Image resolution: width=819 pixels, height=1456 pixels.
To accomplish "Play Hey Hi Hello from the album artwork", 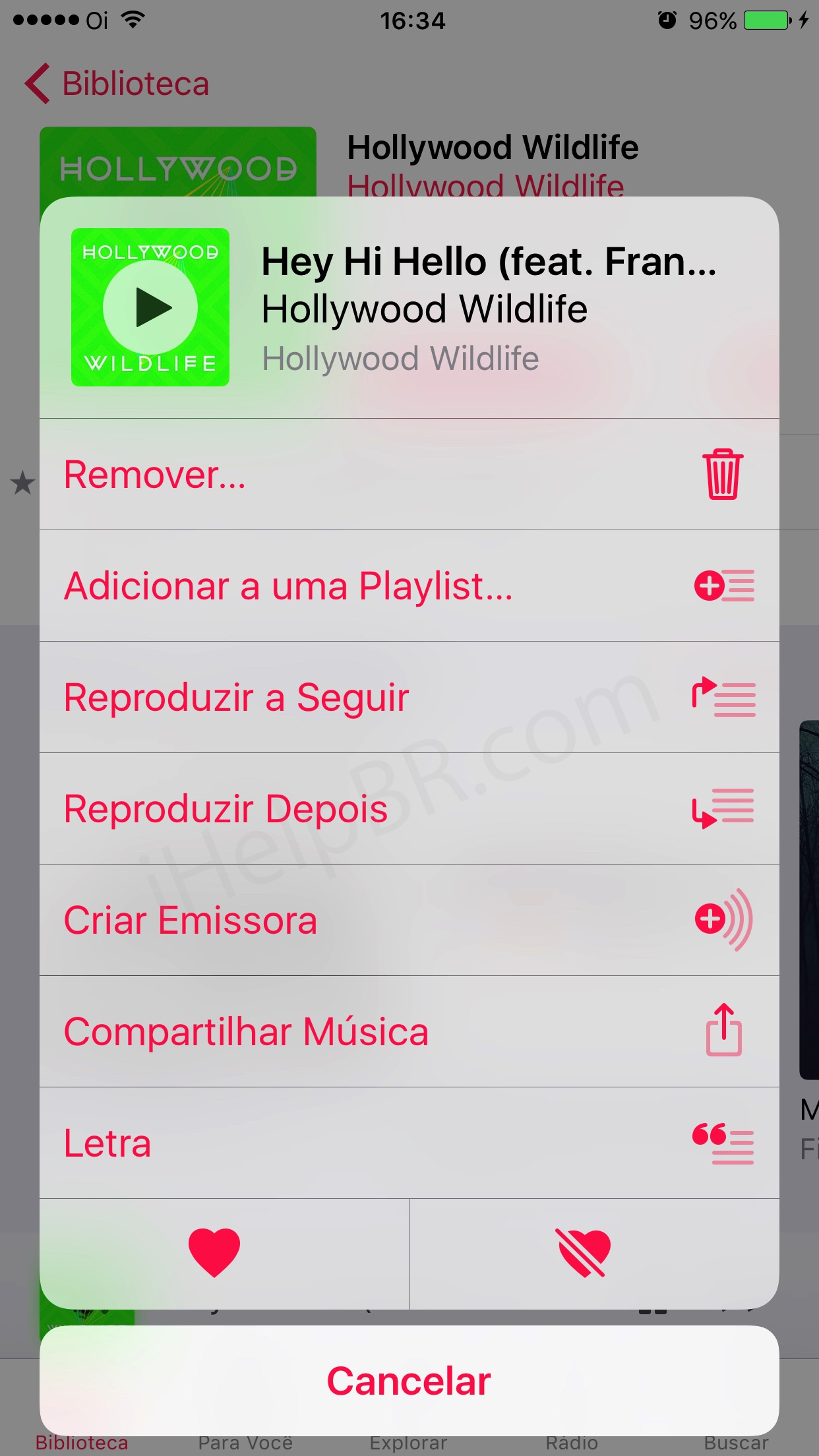I will [150, 307].
